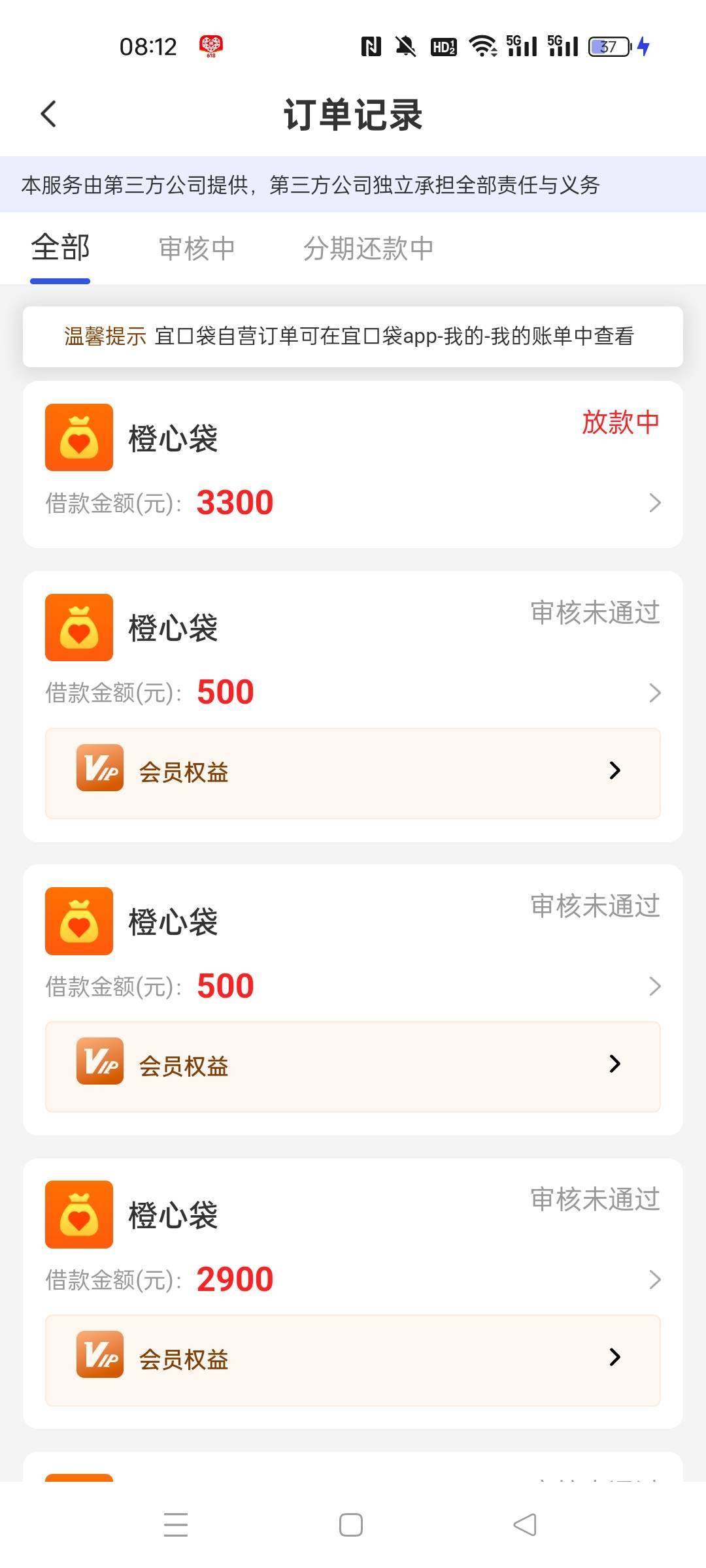The width and height of the screenshot is (706, 1568).
Task: Select the 全部 tab
Action: [60, 248]
